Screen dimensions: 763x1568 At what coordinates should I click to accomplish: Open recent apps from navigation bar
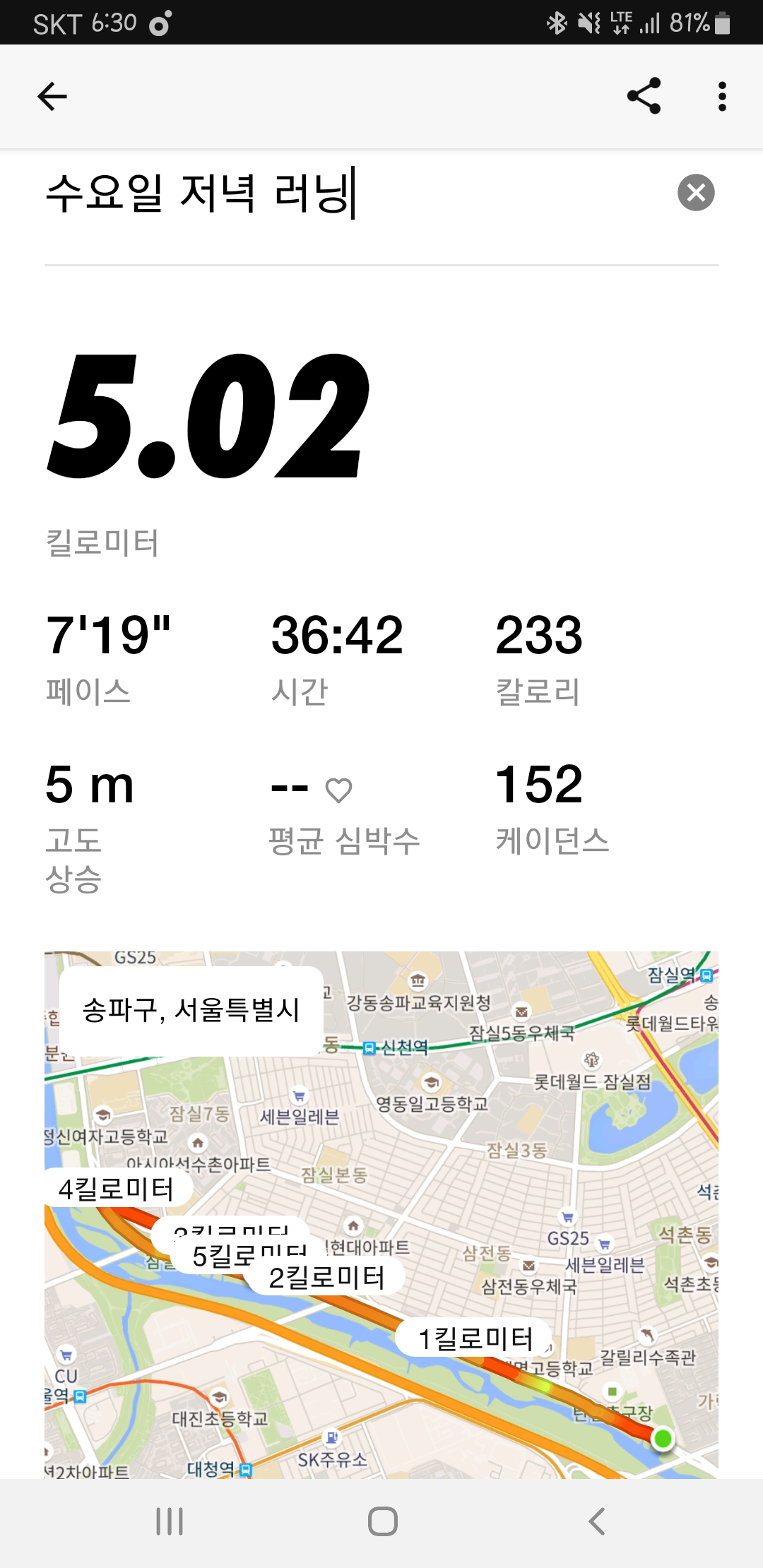[x=170, y=1521]
